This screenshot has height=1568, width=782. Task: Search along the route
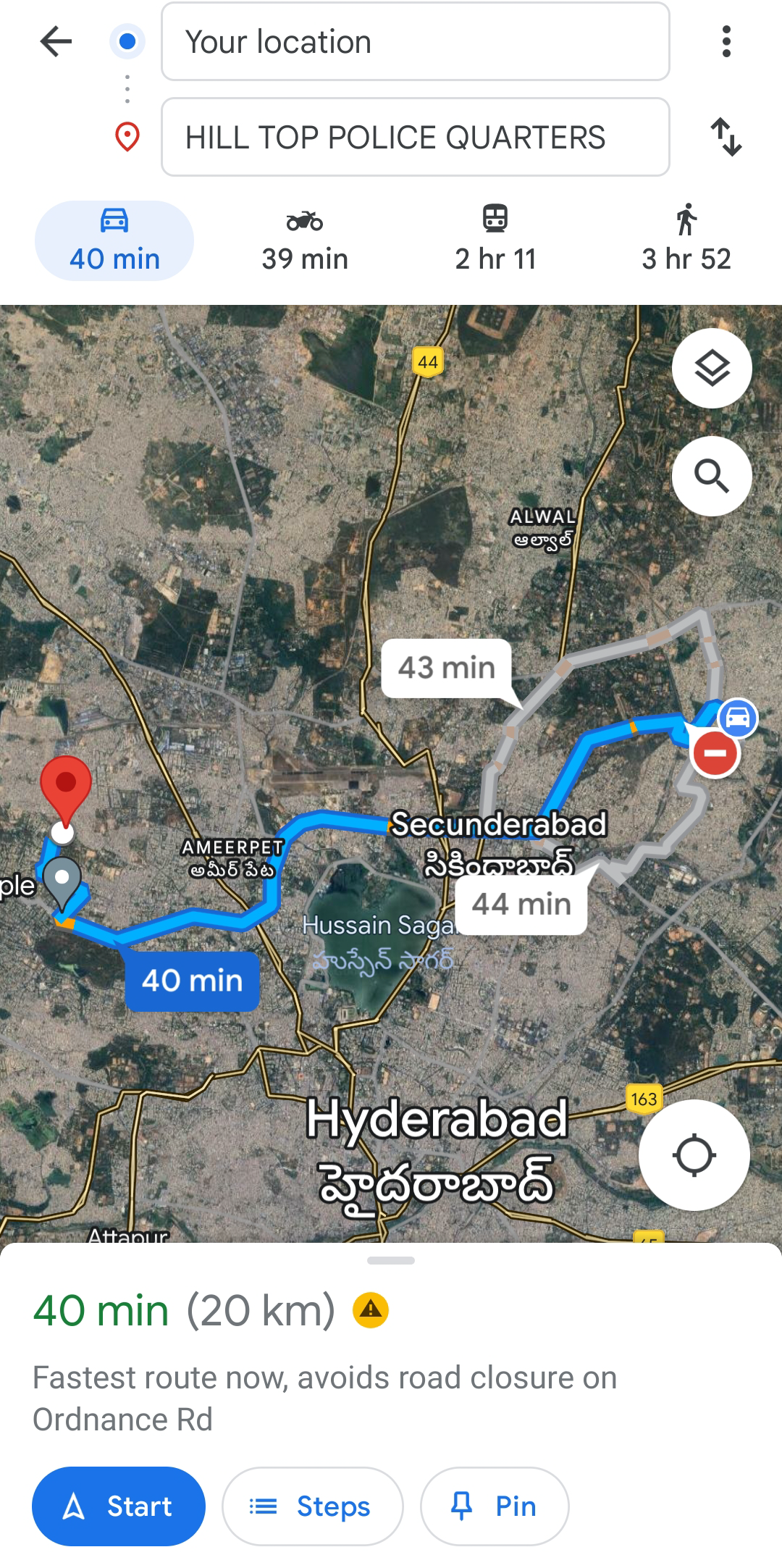coord(712,477)
